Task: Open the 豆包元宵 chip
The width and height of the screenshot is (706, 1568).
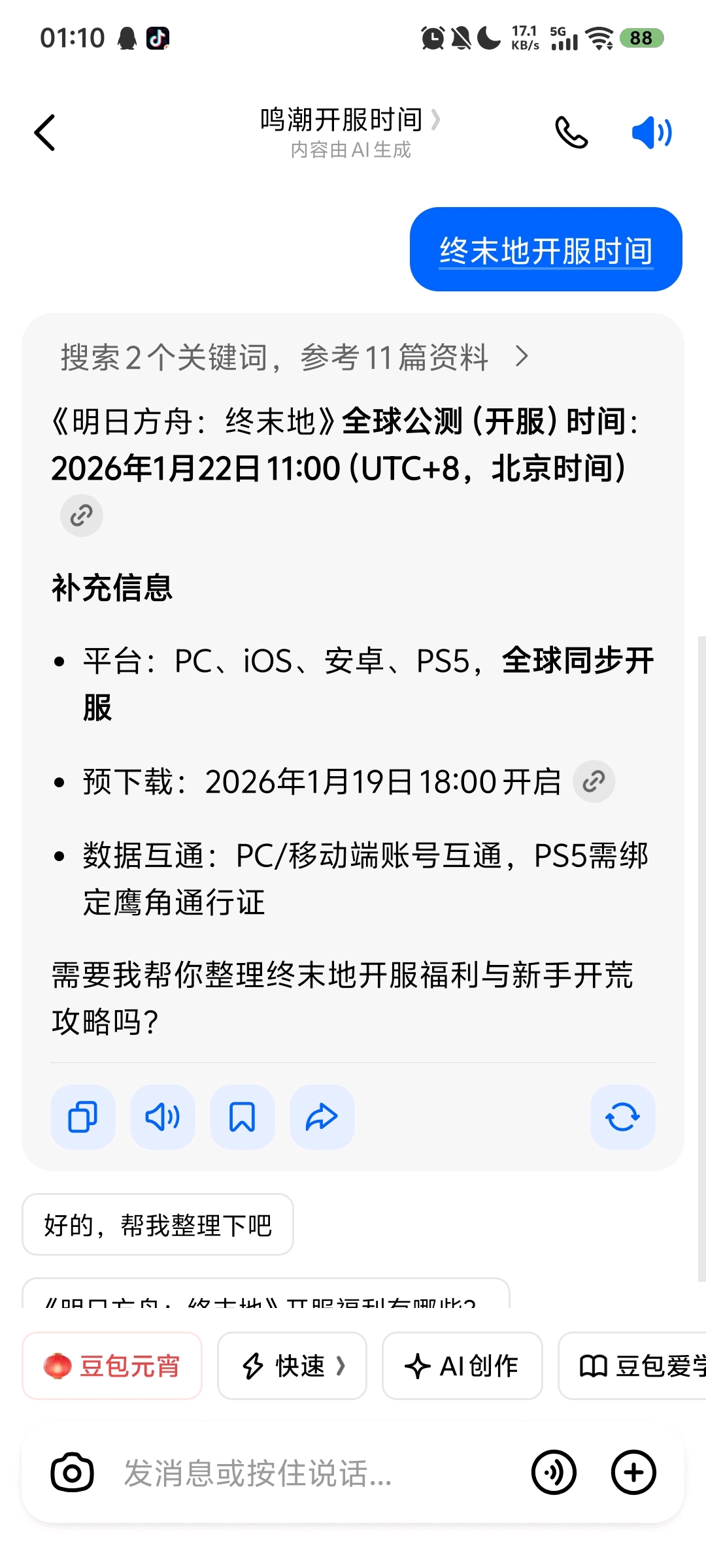Action: pyautogui.click(x=112, y=1365)
